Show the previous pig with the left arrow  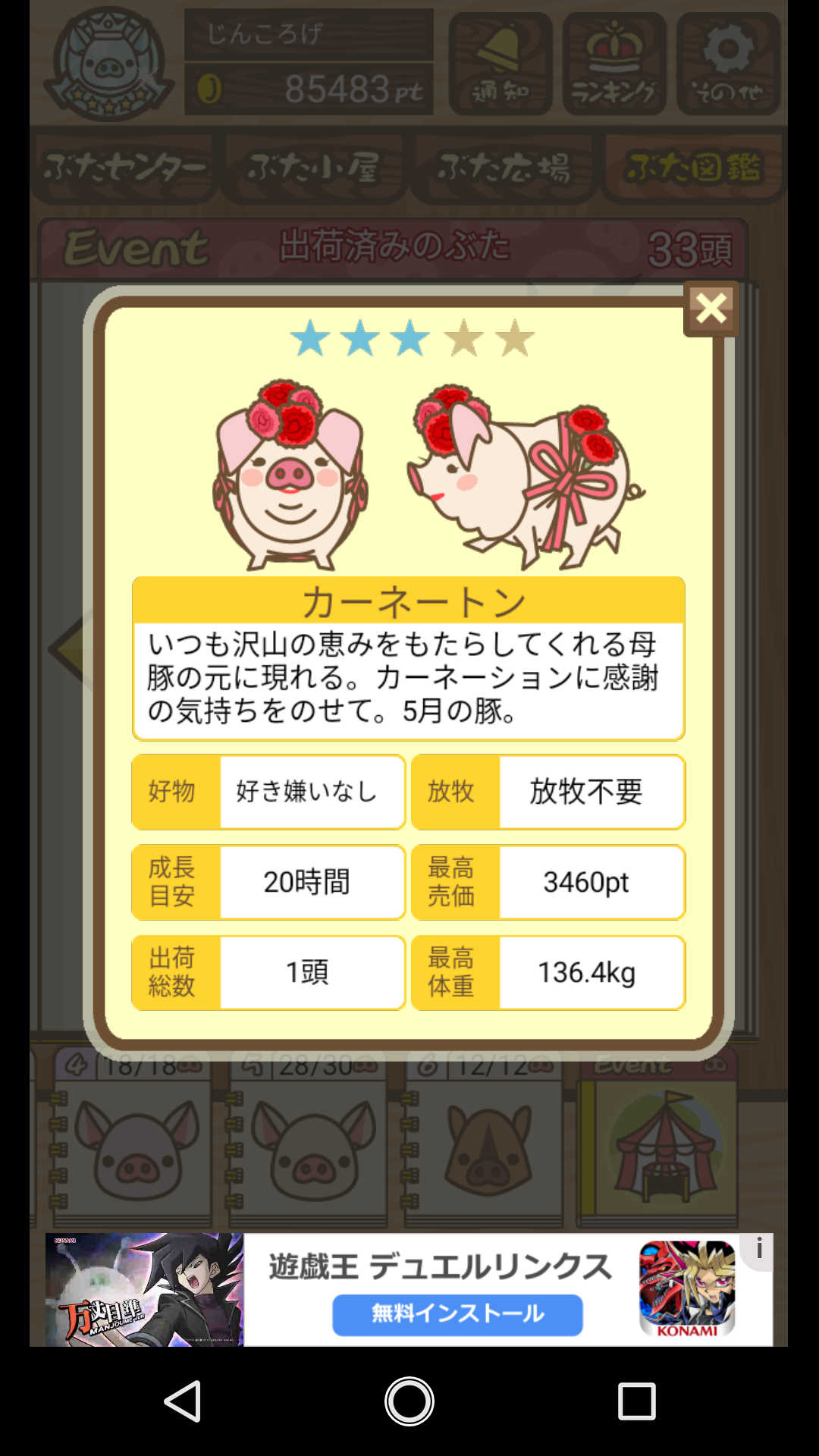[67, 650]
